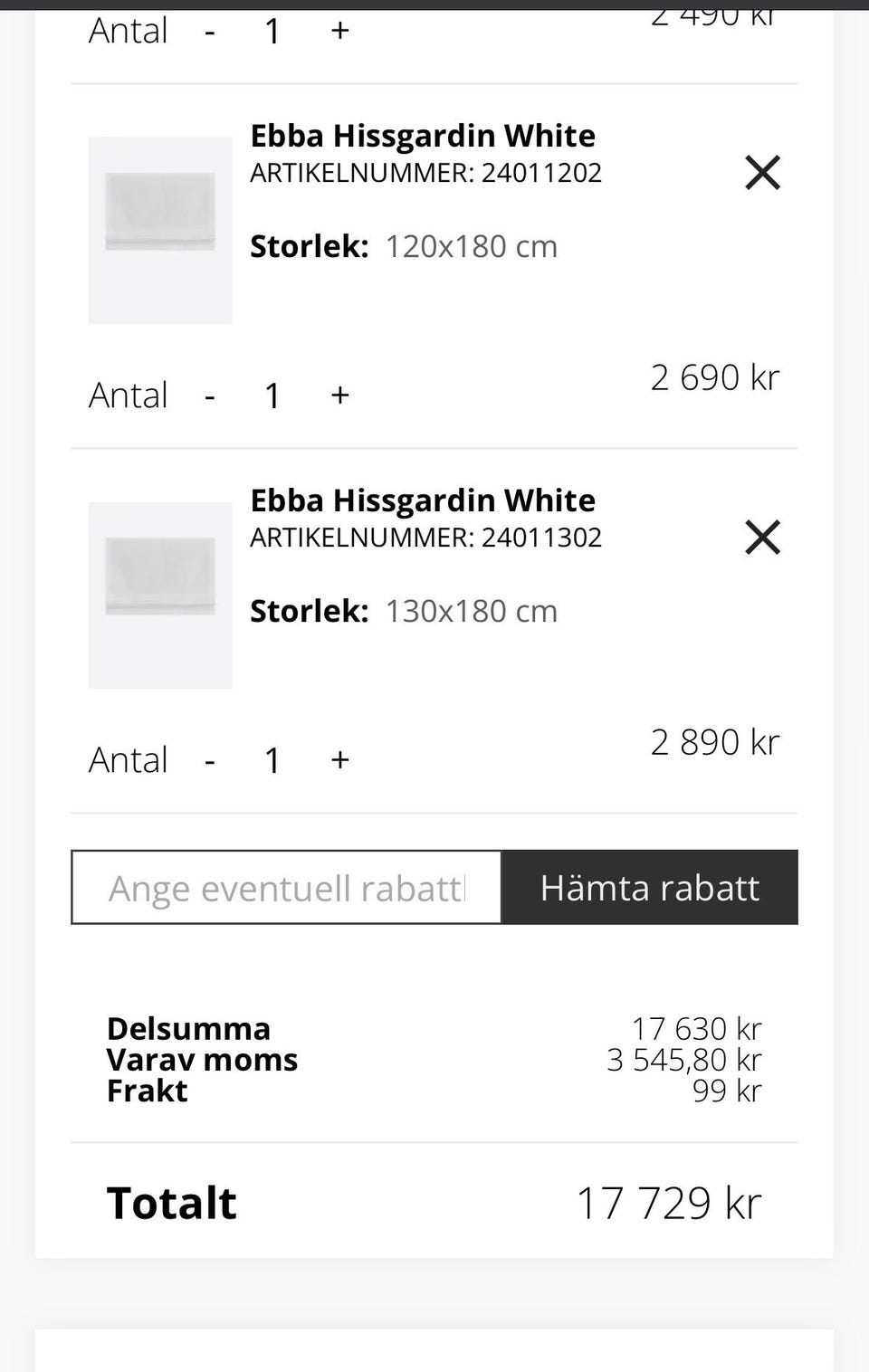Click the Hämta rabatt button
This screenshot has height=1372, width=869.
coord(650,888)
